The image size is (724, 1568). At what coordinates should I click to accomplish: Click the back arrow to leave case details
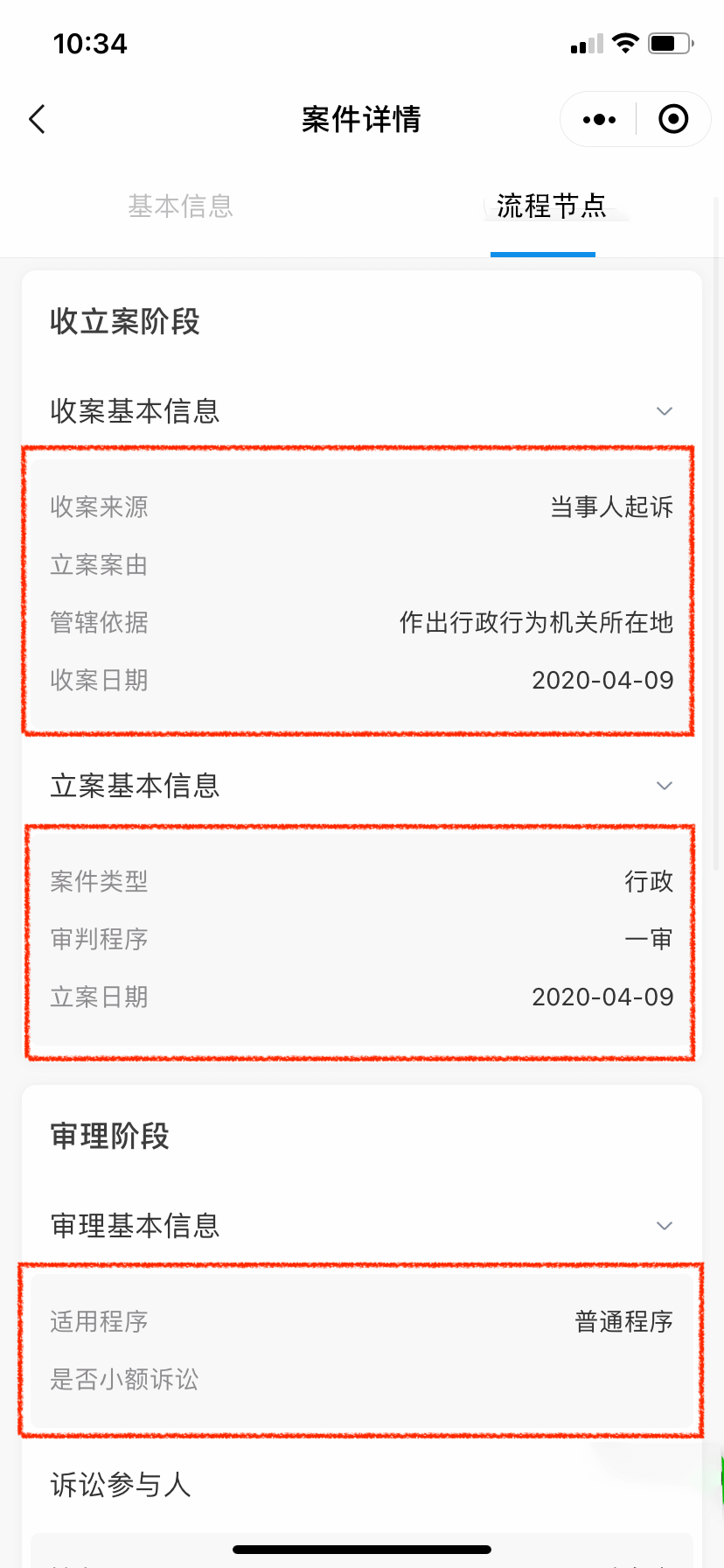[x=36, y=119]
